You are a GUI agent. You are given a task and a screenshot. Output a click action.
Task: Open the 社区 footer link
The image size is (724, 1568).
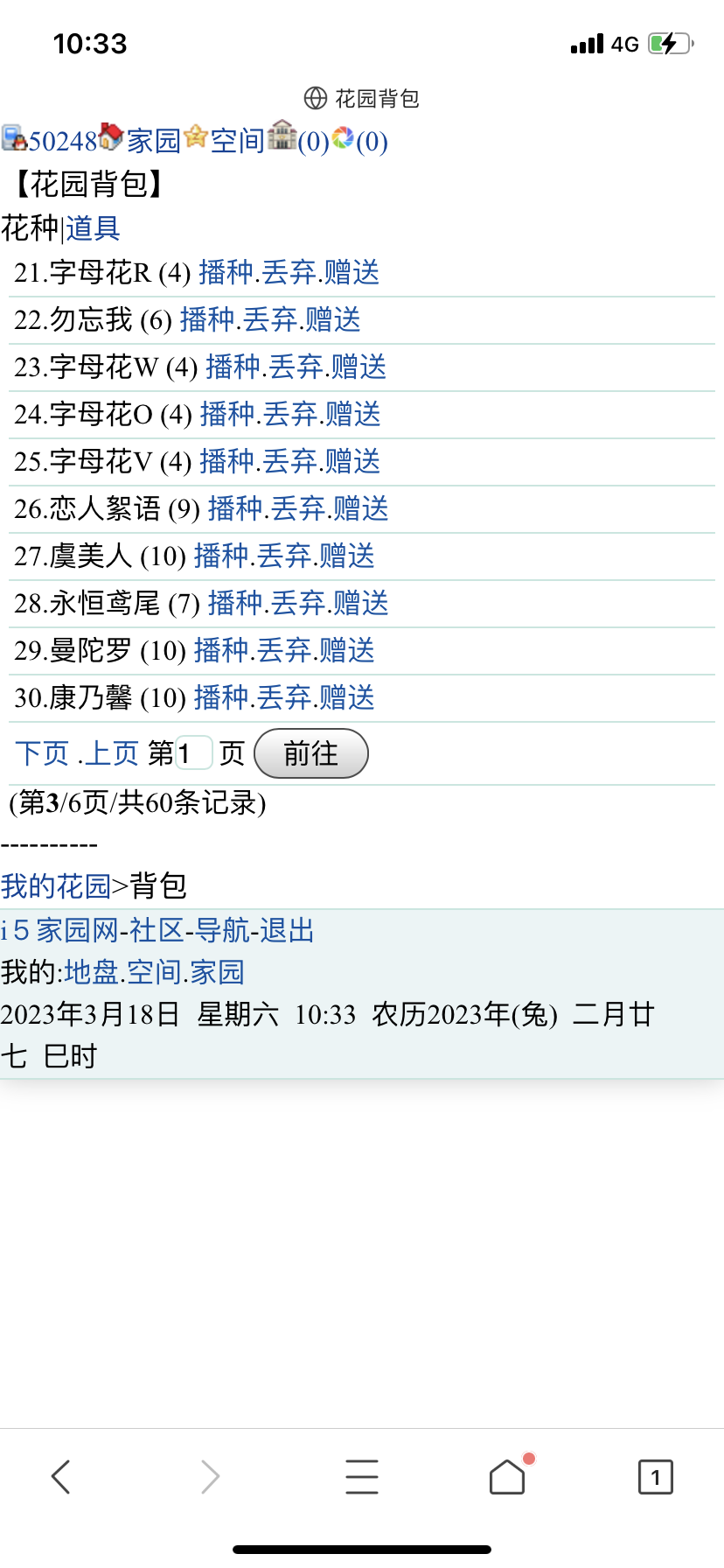click(157, 930)
